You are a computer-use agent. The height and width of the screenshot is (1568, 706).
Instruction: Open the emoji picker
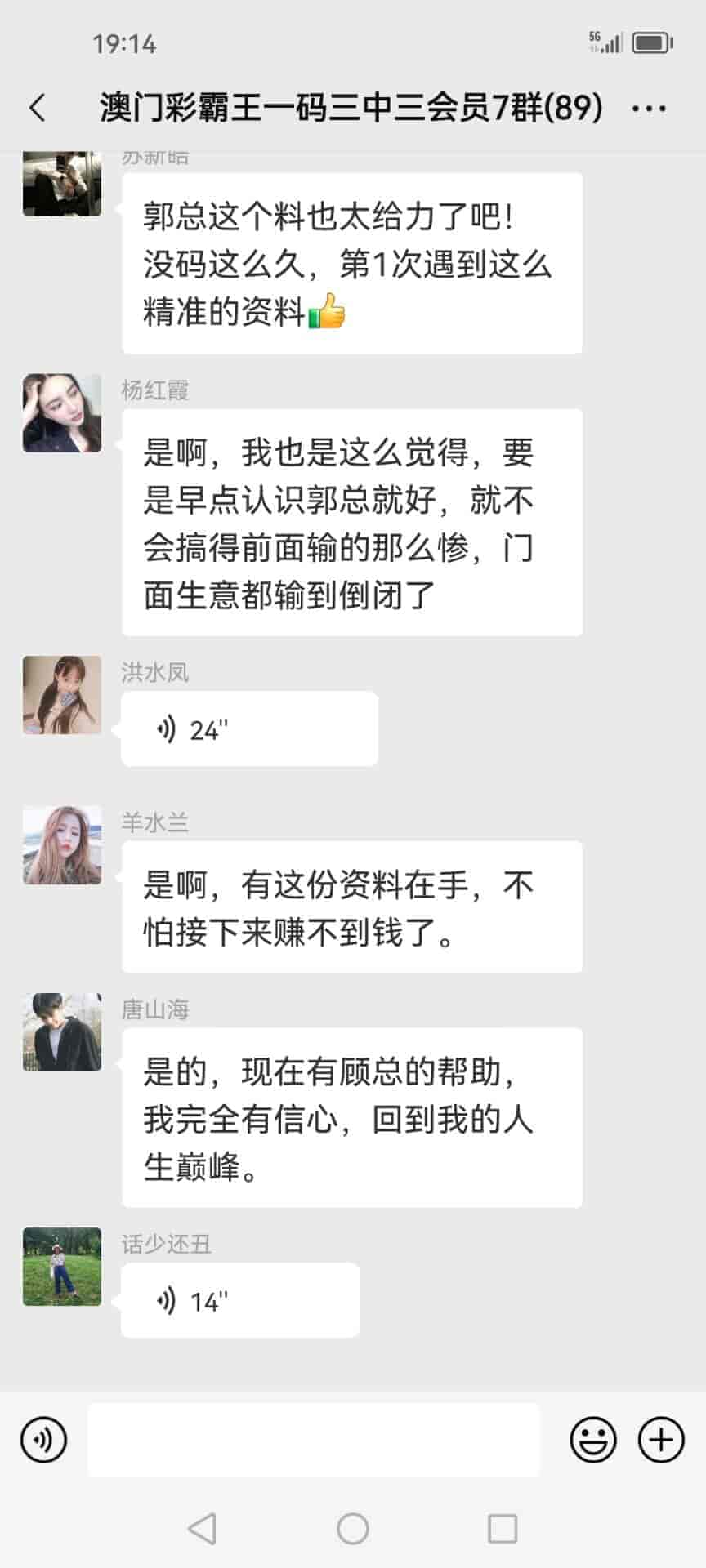(592, 1440)
